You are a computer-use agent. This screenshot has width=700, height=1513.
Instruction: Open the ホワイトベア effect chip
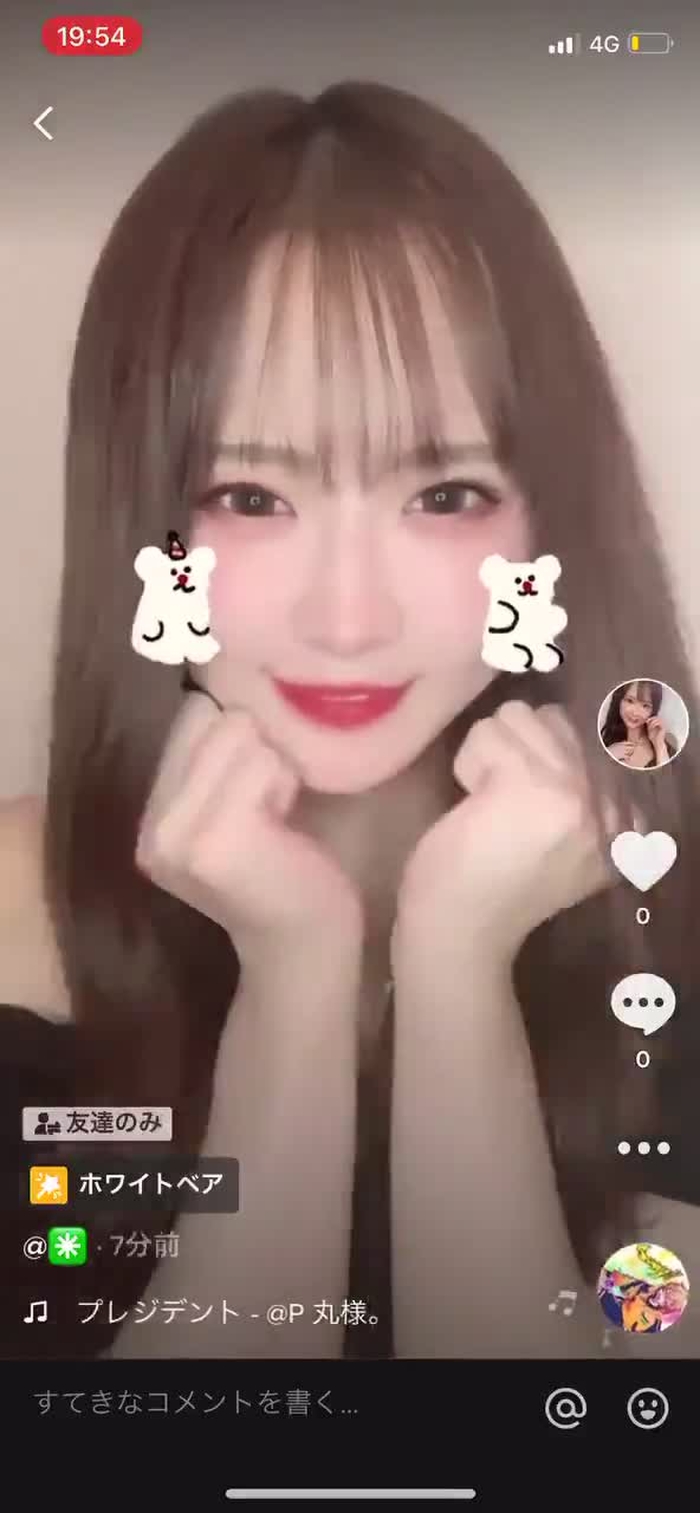[x=131, y=1185]
